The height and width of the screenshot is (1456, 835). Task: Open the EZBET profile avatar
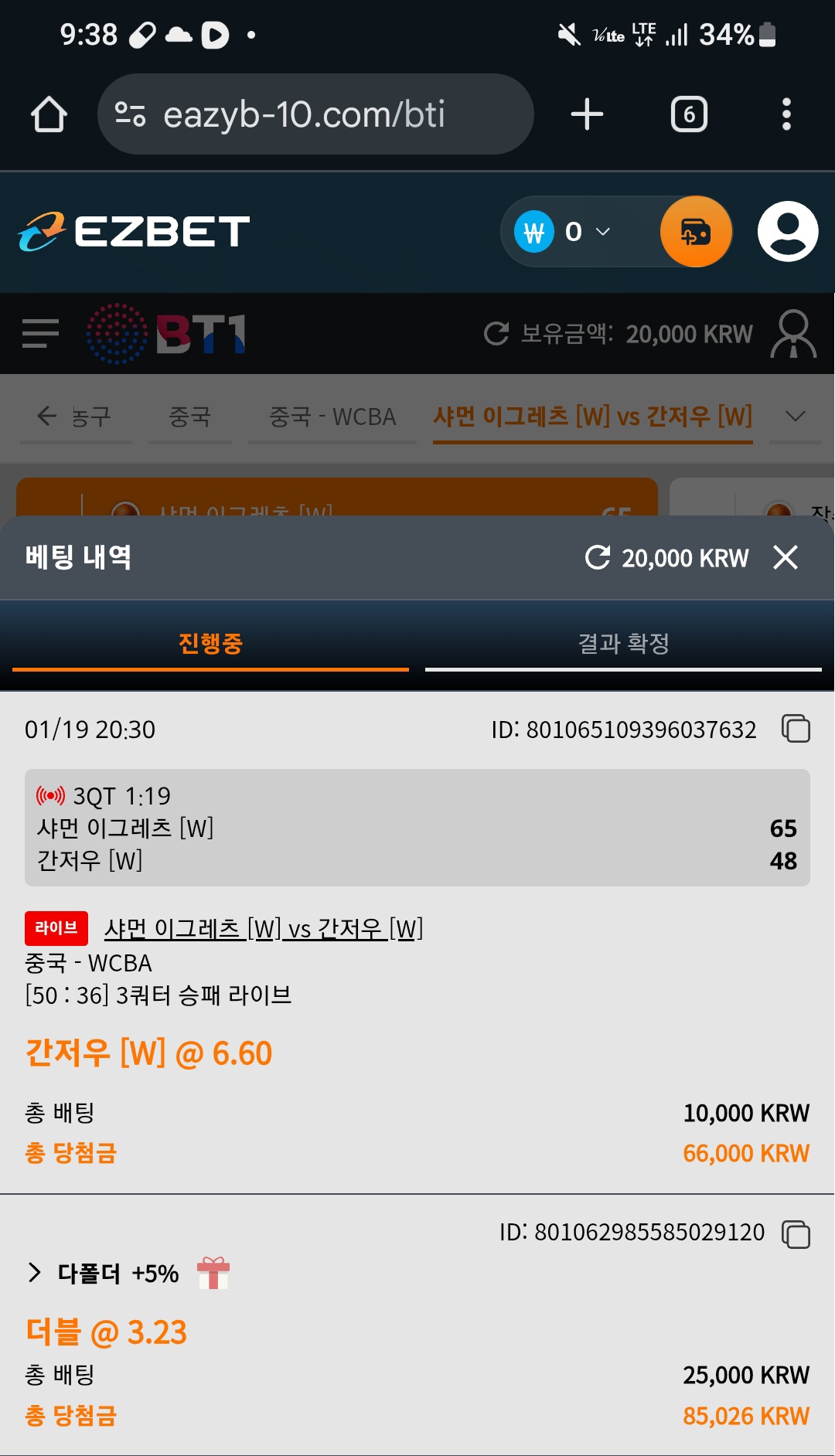787,231
